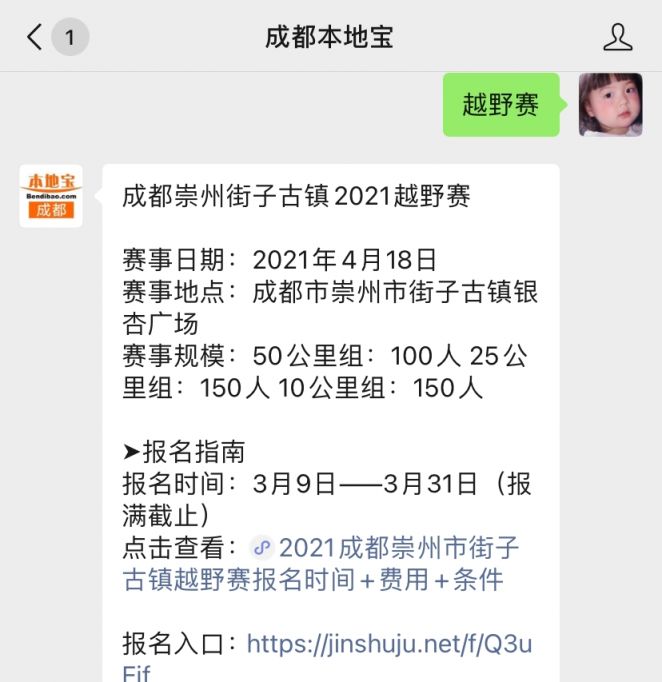Go back to the chat list
The width and height of the screenshot is (662, 682).
point(37,38)
